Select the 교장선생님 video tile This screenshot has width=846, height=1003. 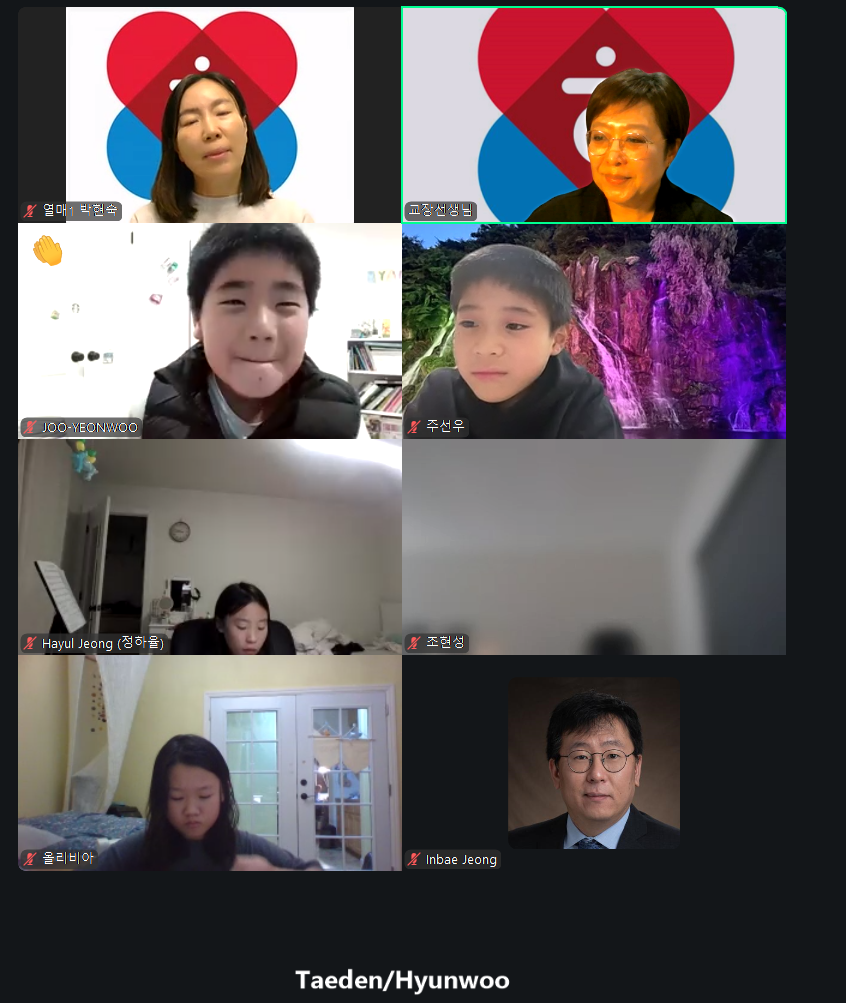click(x=594, y=115)
